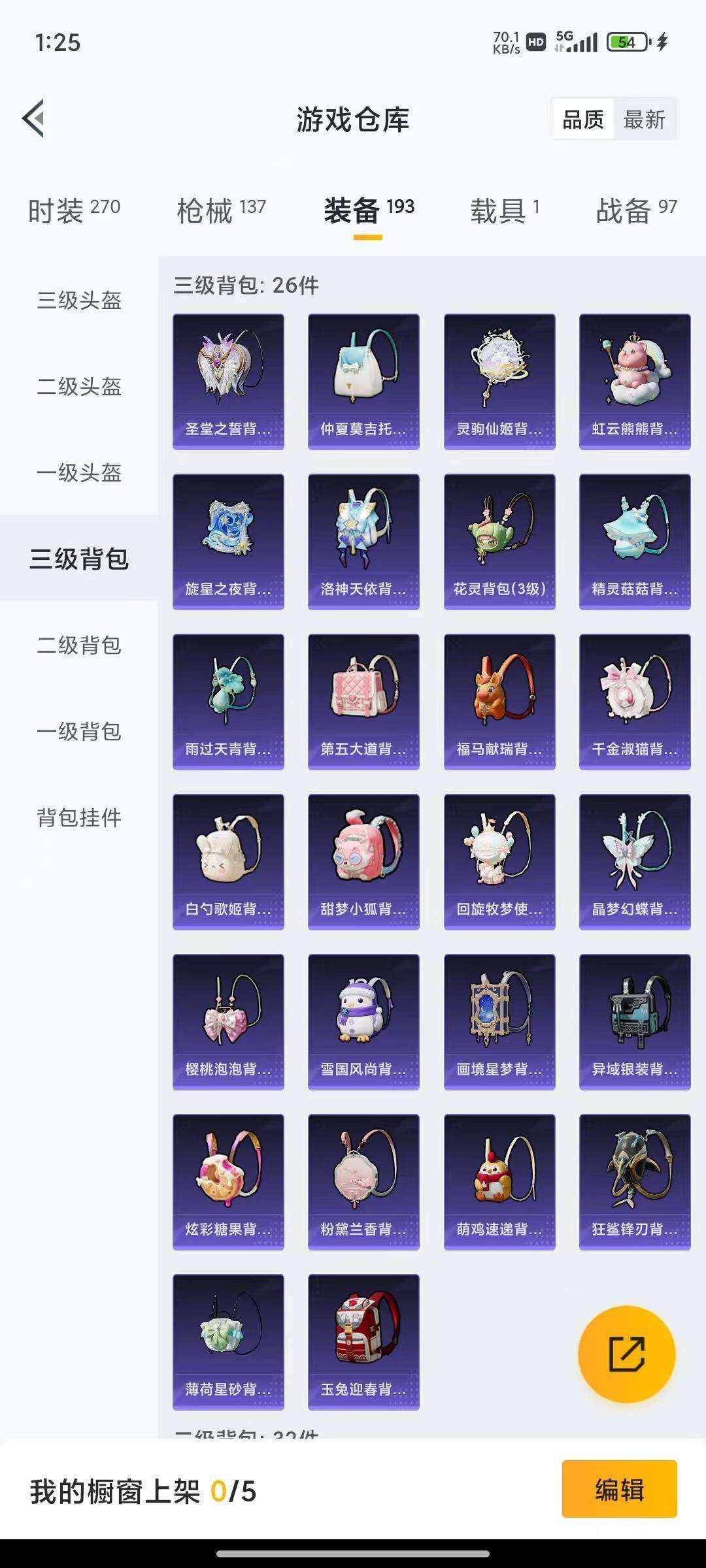View the 玉兔迎春 backpack item
Viewport: 706px width, 1568px height.
363,1342
